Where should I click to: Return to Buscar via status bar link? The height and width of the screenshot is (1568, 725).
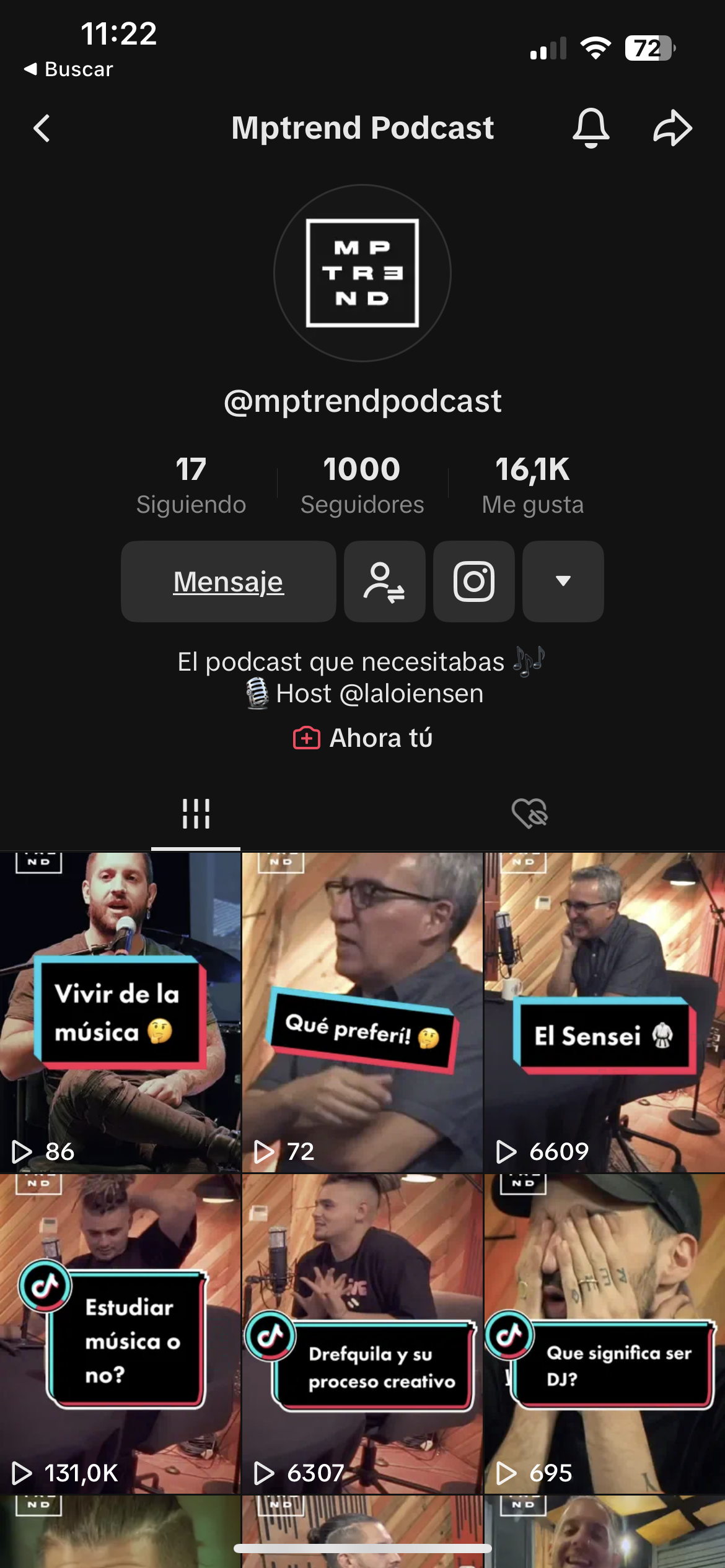[68, 69]
